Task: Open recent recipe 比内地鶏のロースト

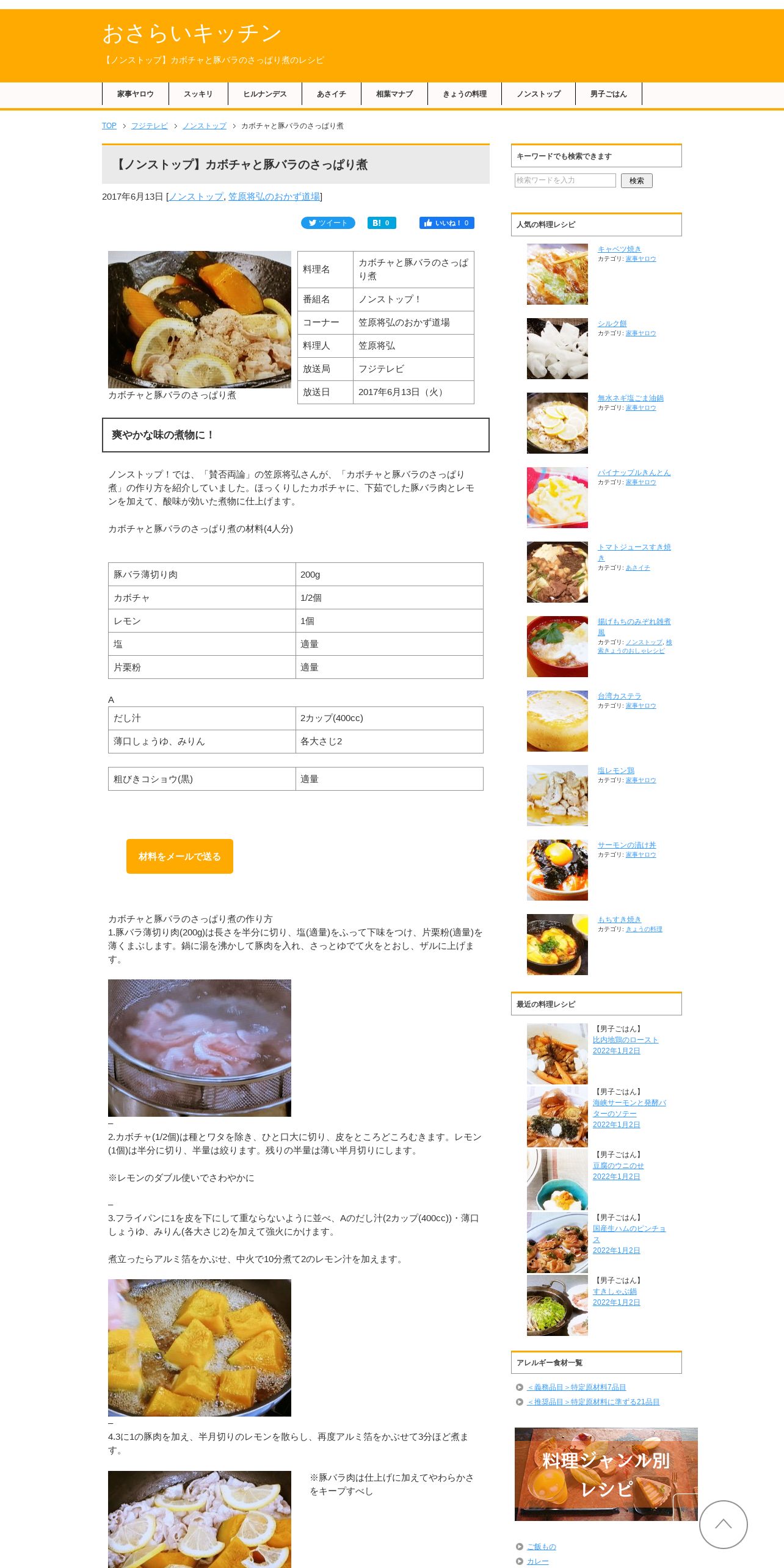Action: coord(625,1040)
